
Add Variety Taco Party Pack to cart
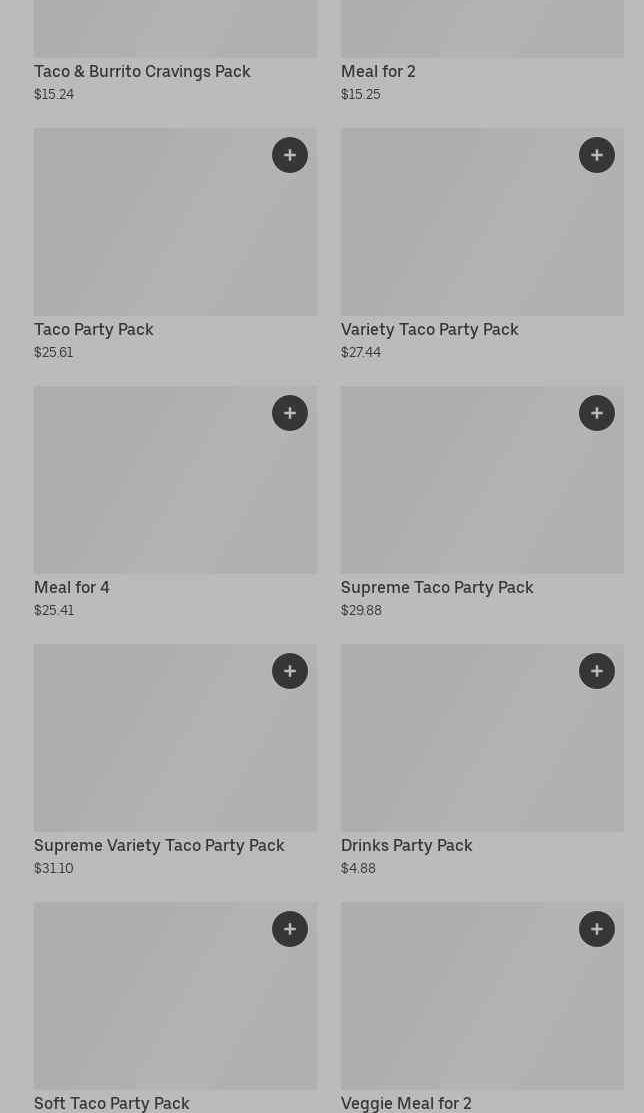click(x=597, y=155)
